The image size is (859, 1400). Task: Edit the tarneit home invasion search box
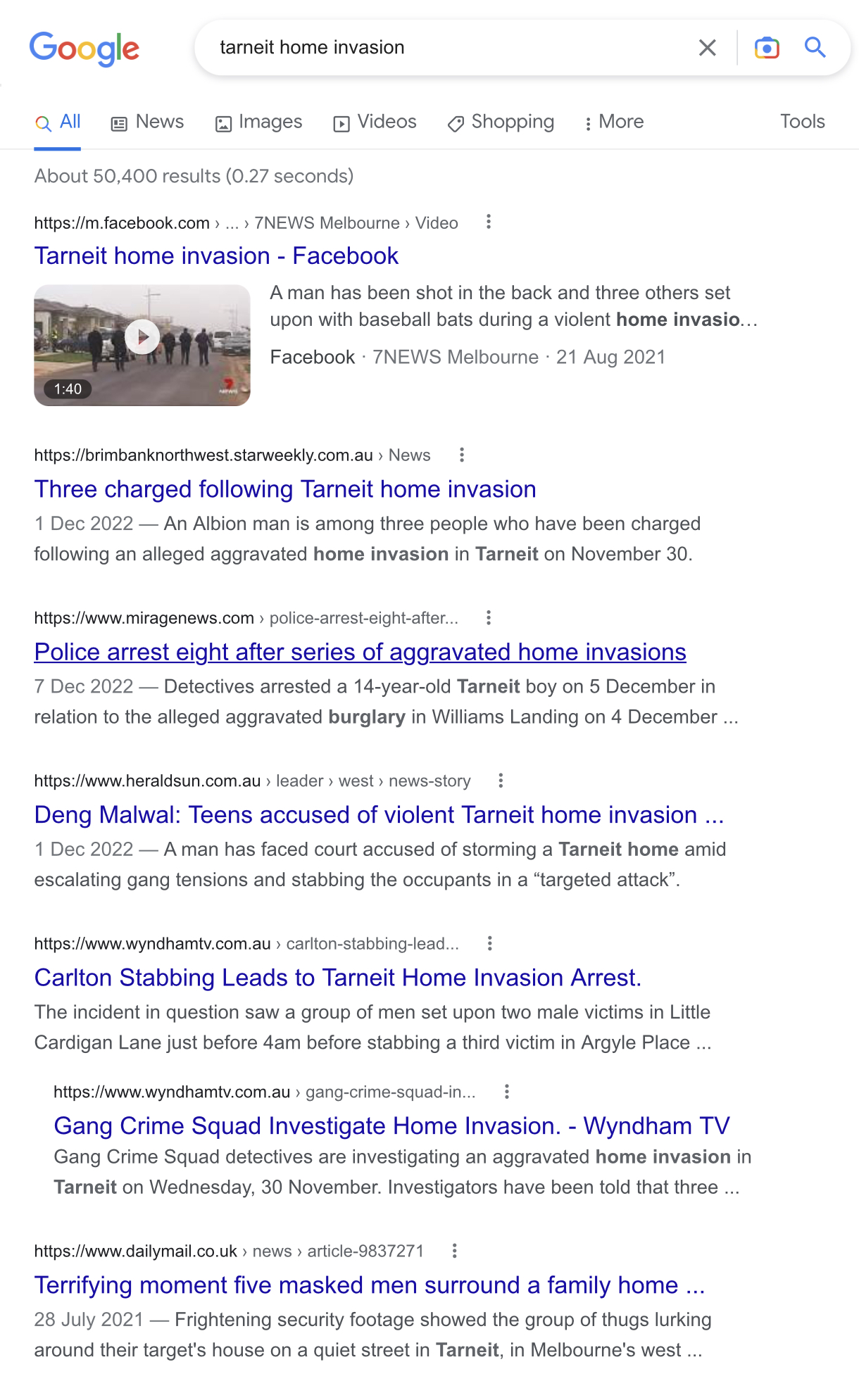[451, 48]
